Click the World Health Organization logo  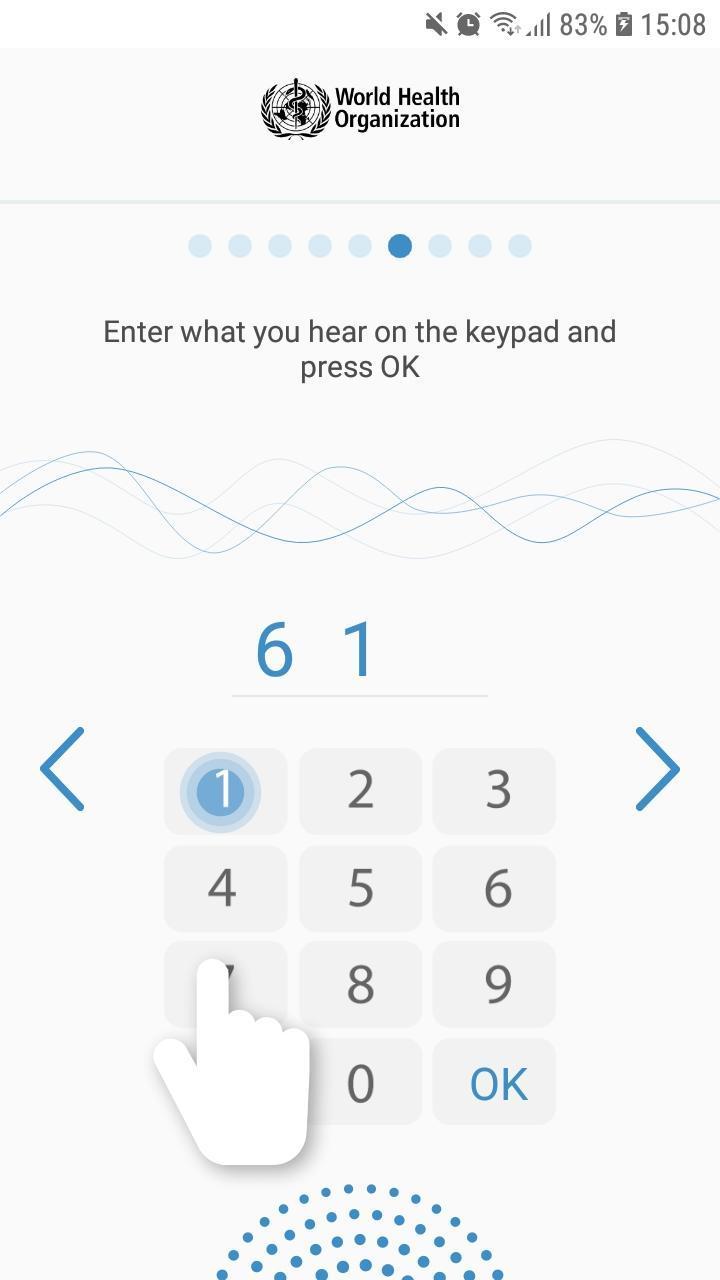pyautogui.click(x=360, y=108)
